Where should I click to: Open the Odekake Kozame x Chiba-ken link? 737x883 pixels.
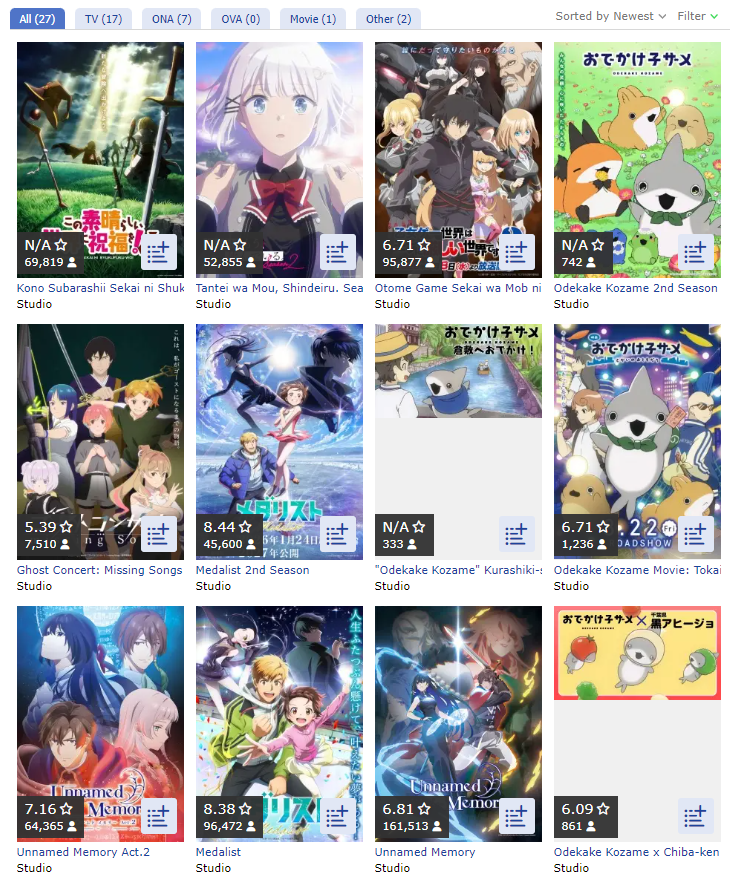pos(636,852)
